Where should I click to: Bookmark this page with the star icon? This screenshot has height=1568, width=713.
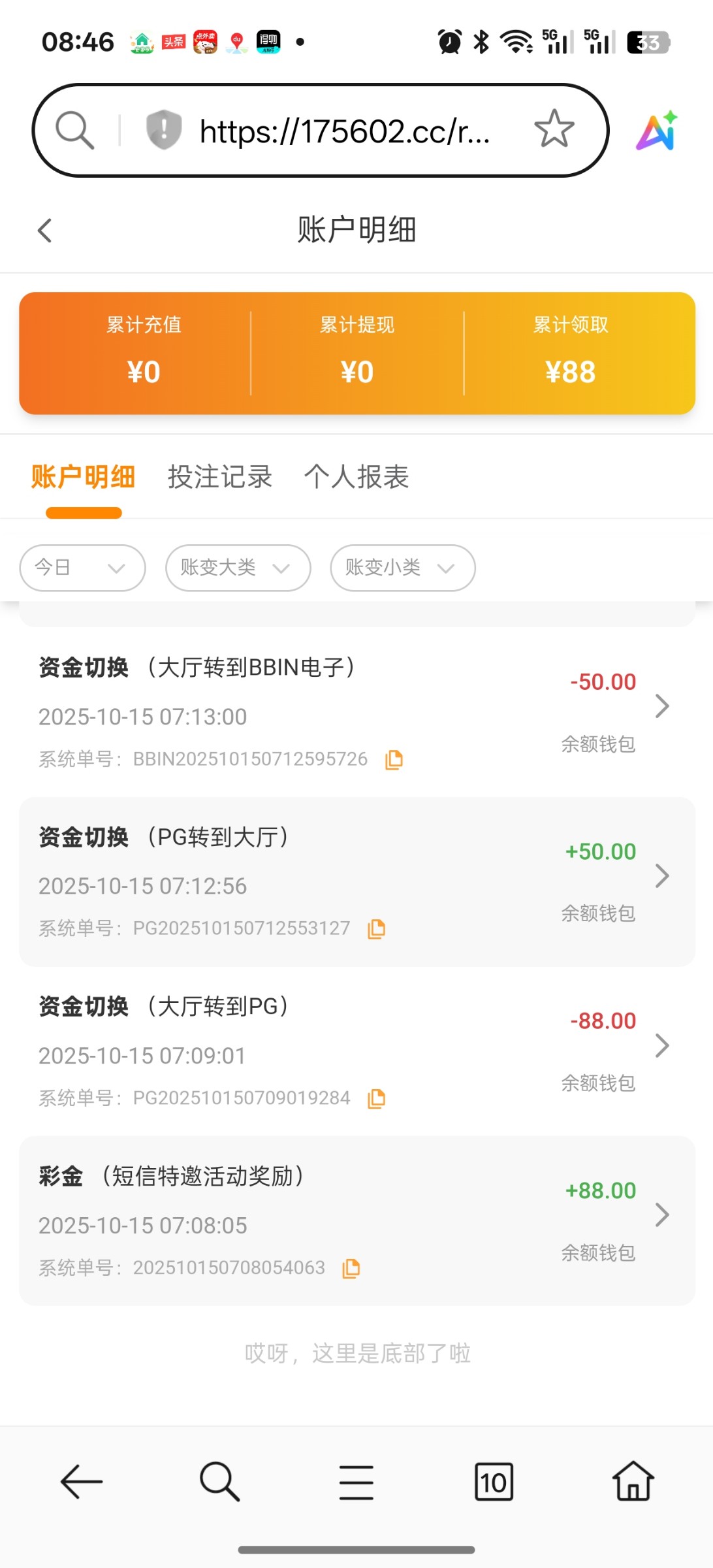pos(554,129)
